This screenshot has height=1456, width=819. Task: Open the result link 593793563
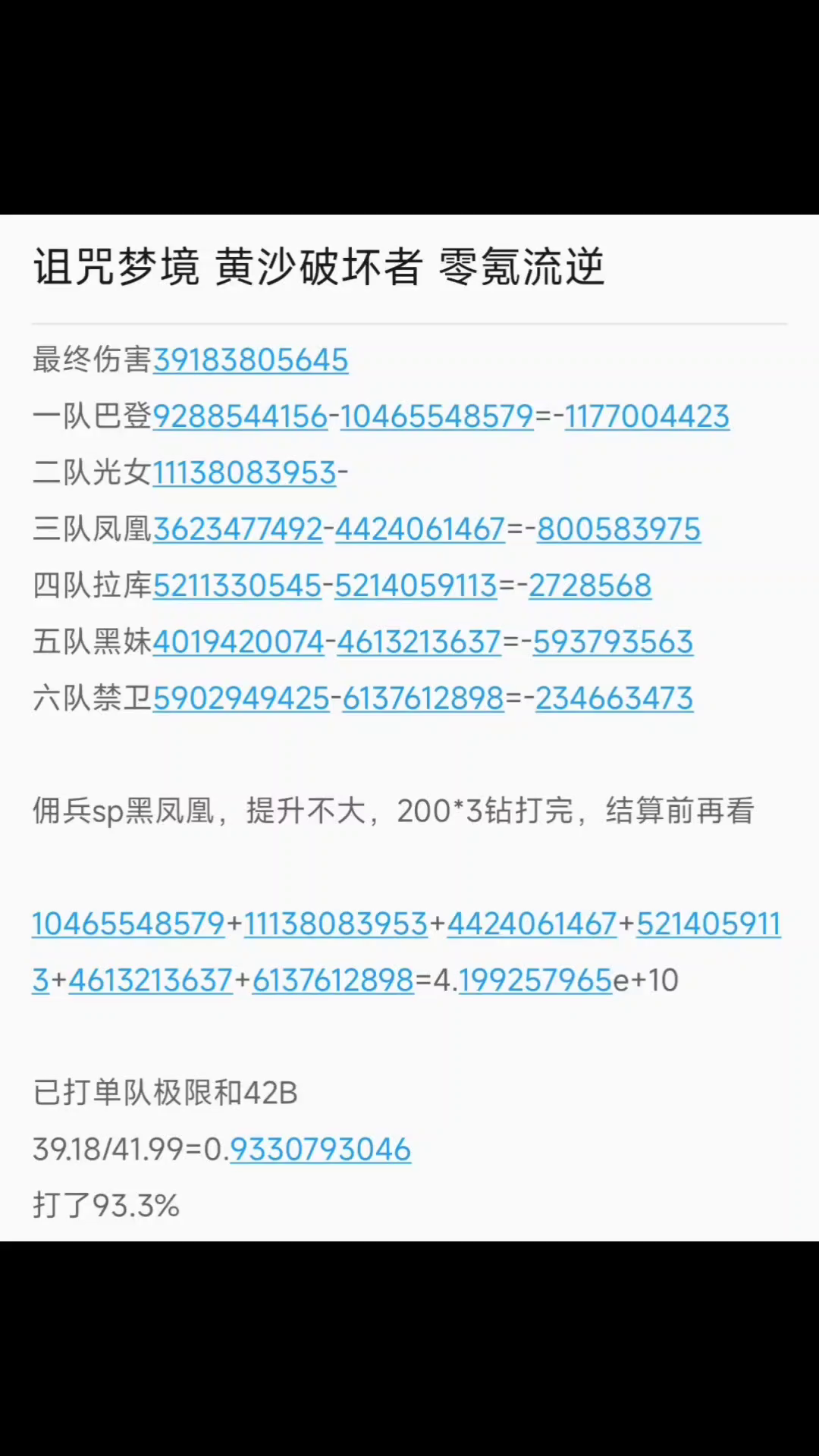pyautogui.click(x=613, y=642)
